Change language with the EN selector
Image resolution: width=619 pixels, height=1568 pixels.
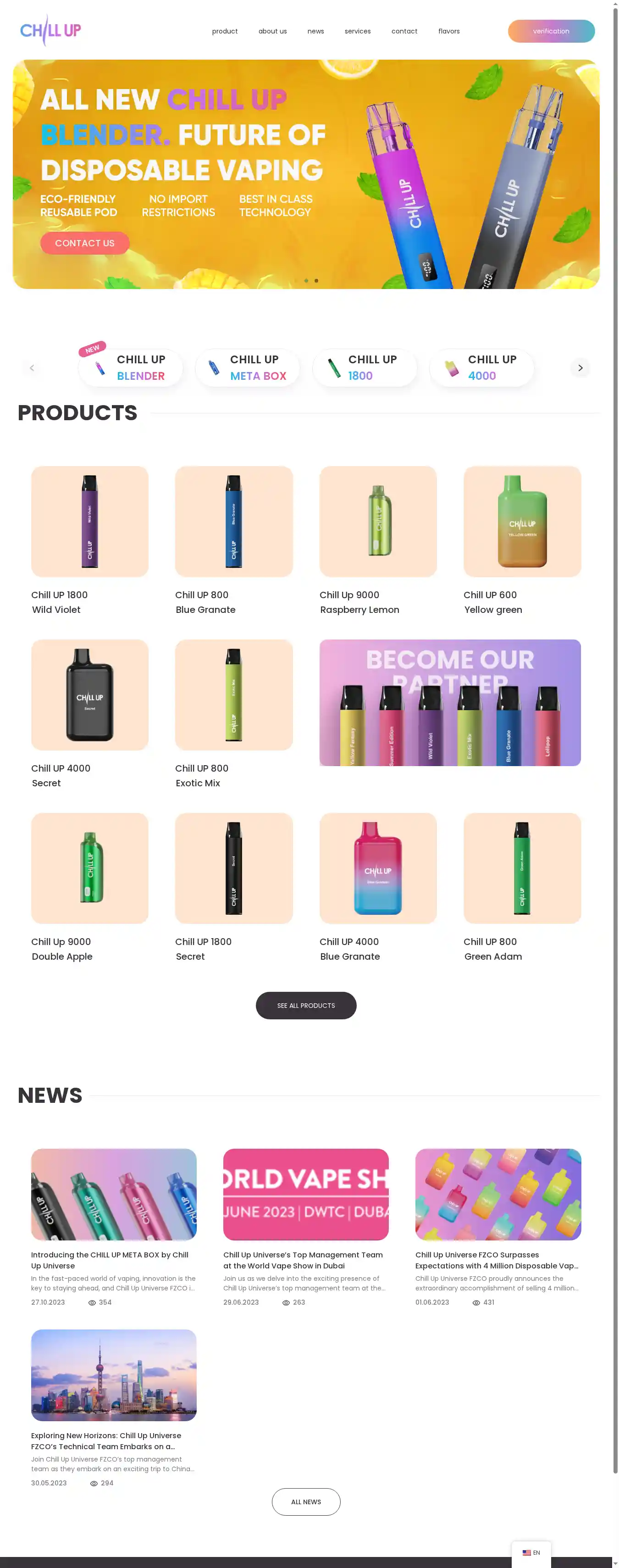(531, 1552)
